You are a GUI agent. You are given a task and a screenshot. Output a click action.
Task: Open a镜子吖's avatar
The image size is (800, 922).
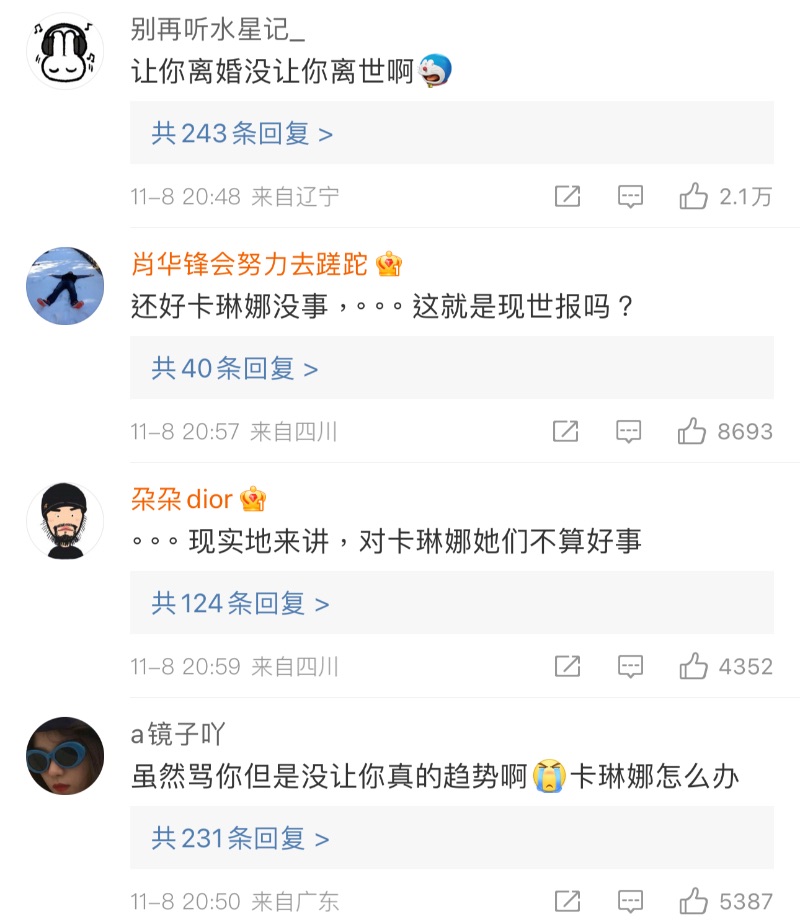[65, 755]
